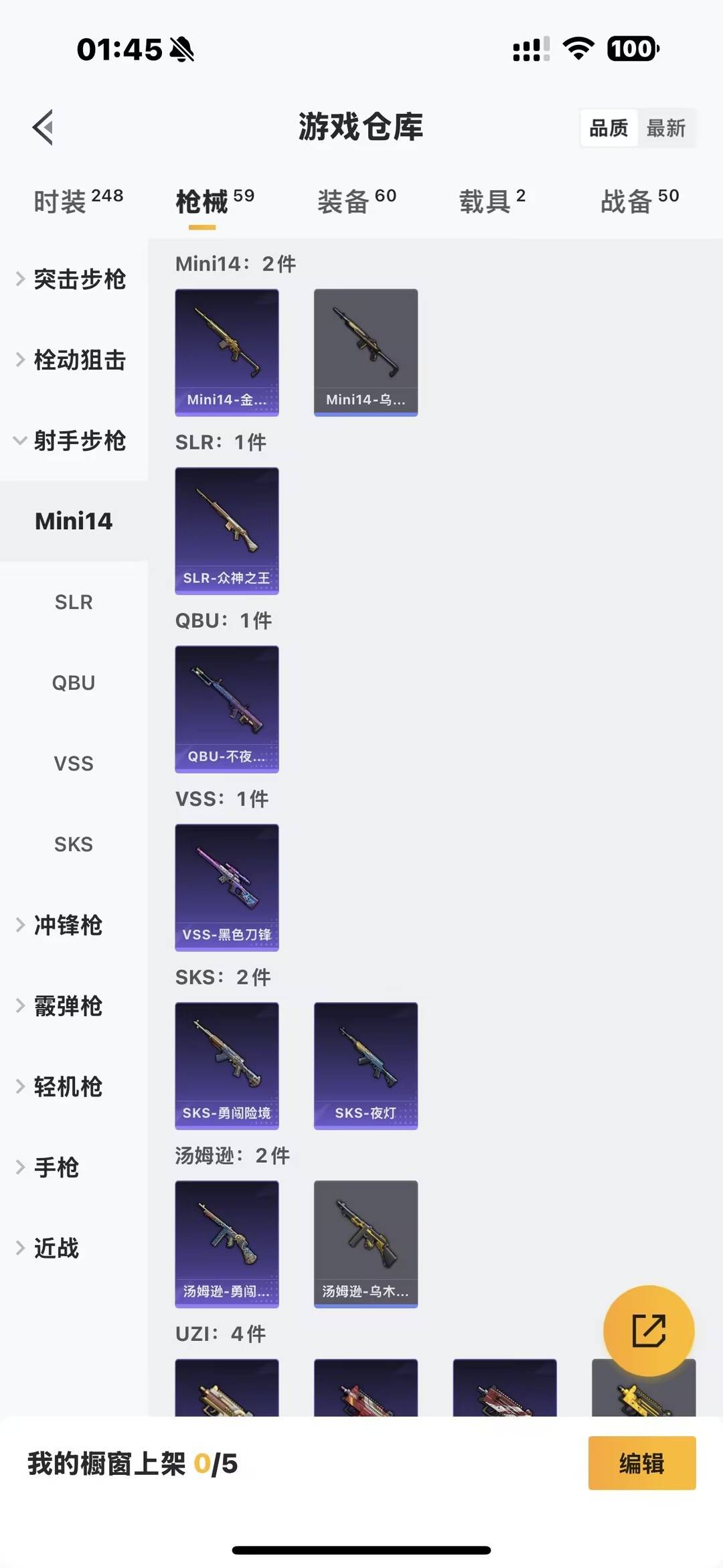This screenshot has width=723, height=1568.
Task: Expand the 冲锋枪 category
Action: [67, 926]
